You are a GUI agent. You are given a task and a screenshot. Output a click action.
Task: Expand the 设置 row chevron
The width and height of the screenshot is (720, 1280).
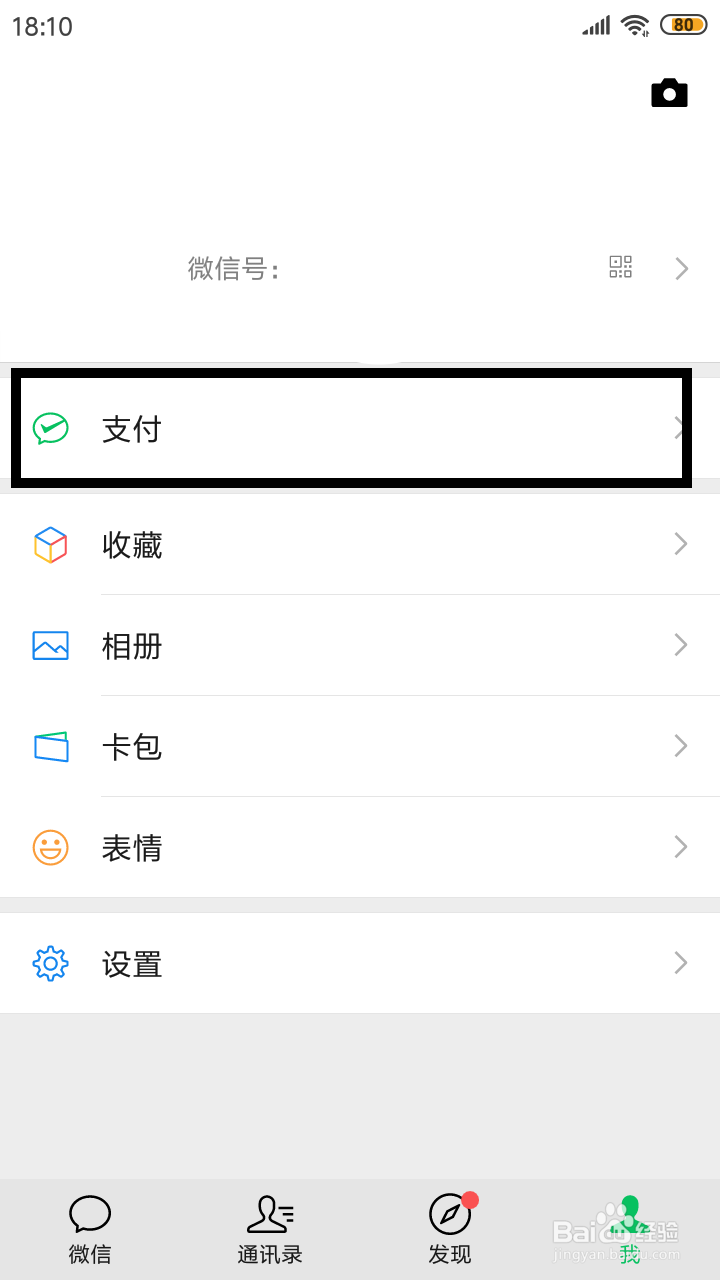click(681, 963)
